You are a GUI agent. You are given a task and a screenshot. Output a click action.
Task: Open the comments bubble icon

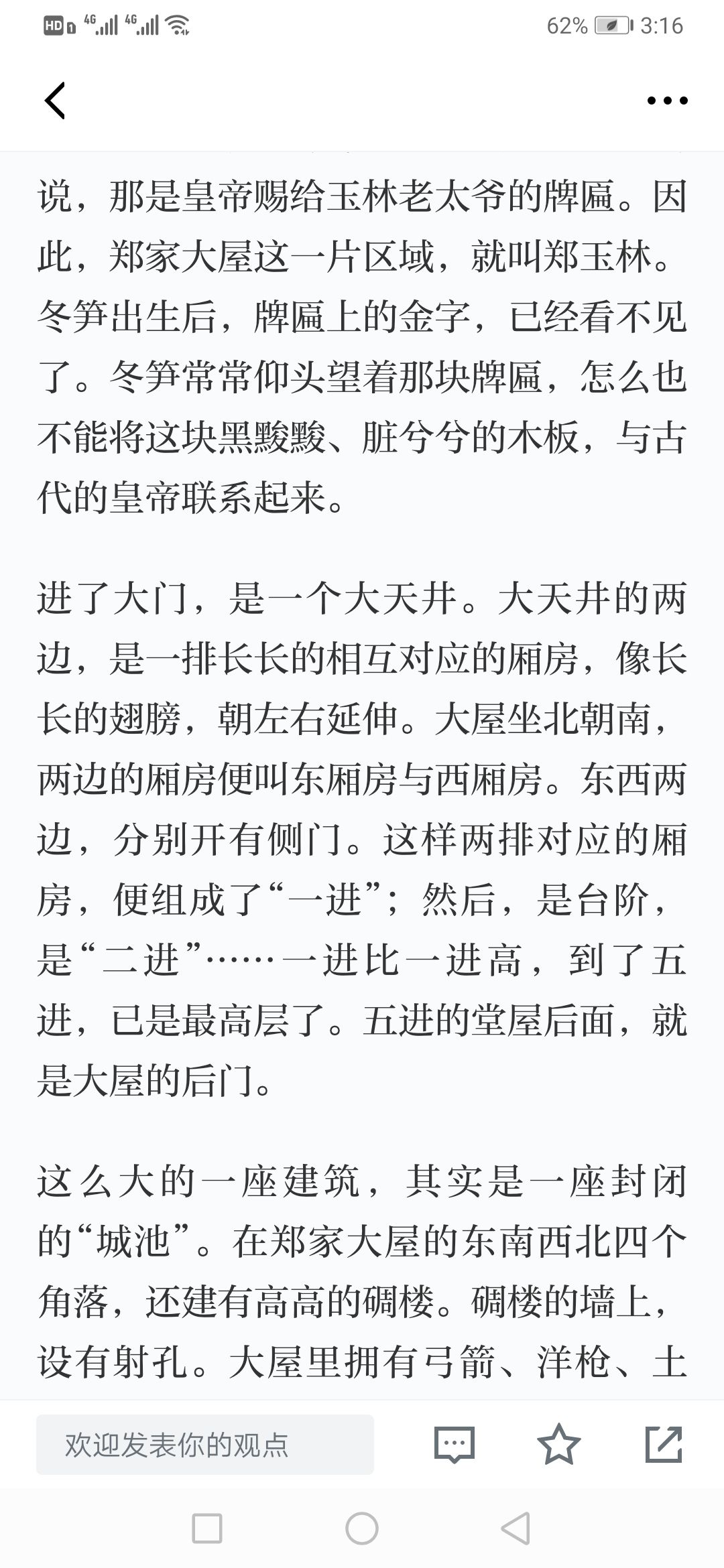point(455,1445)
